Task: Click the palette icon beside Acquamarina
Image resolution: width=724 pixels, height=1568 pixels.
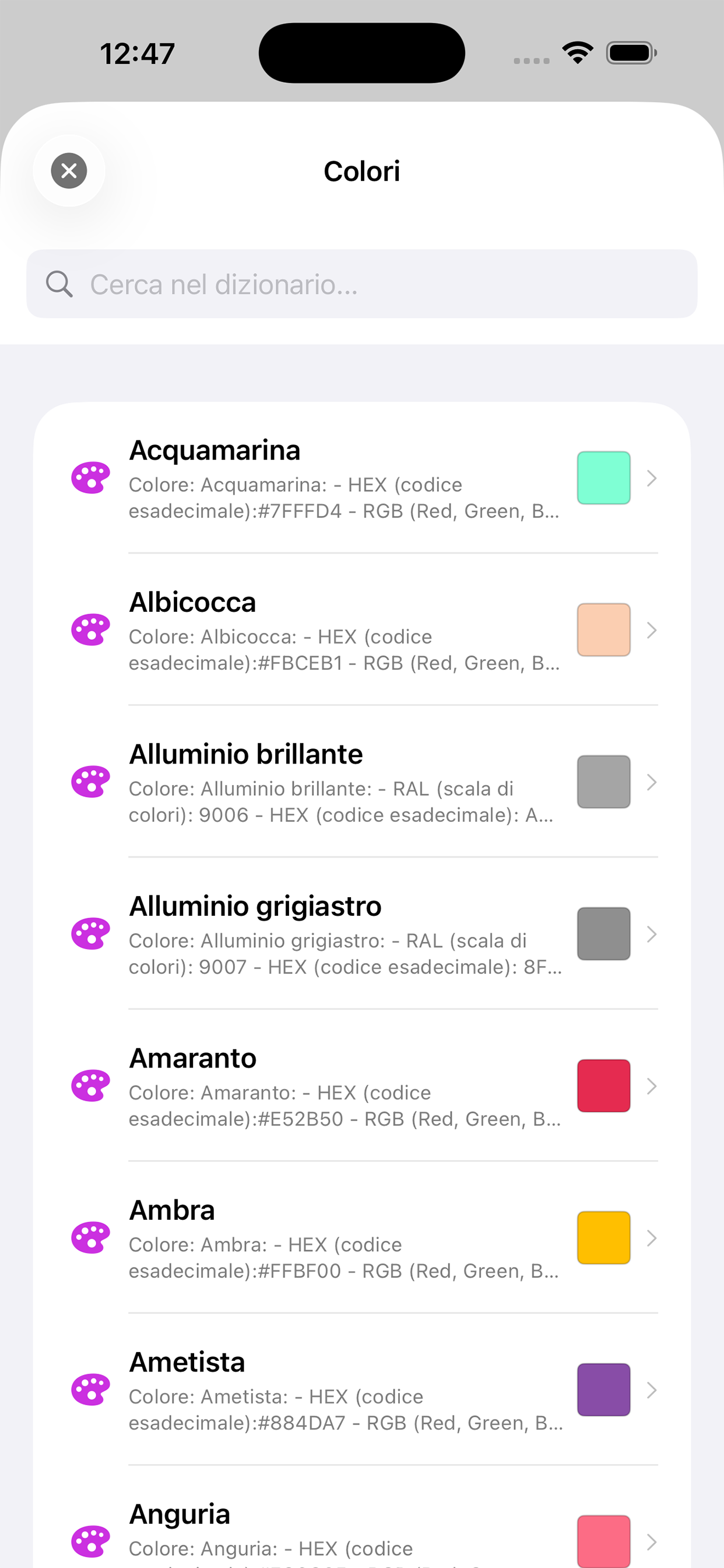Action: click(90, 478)
